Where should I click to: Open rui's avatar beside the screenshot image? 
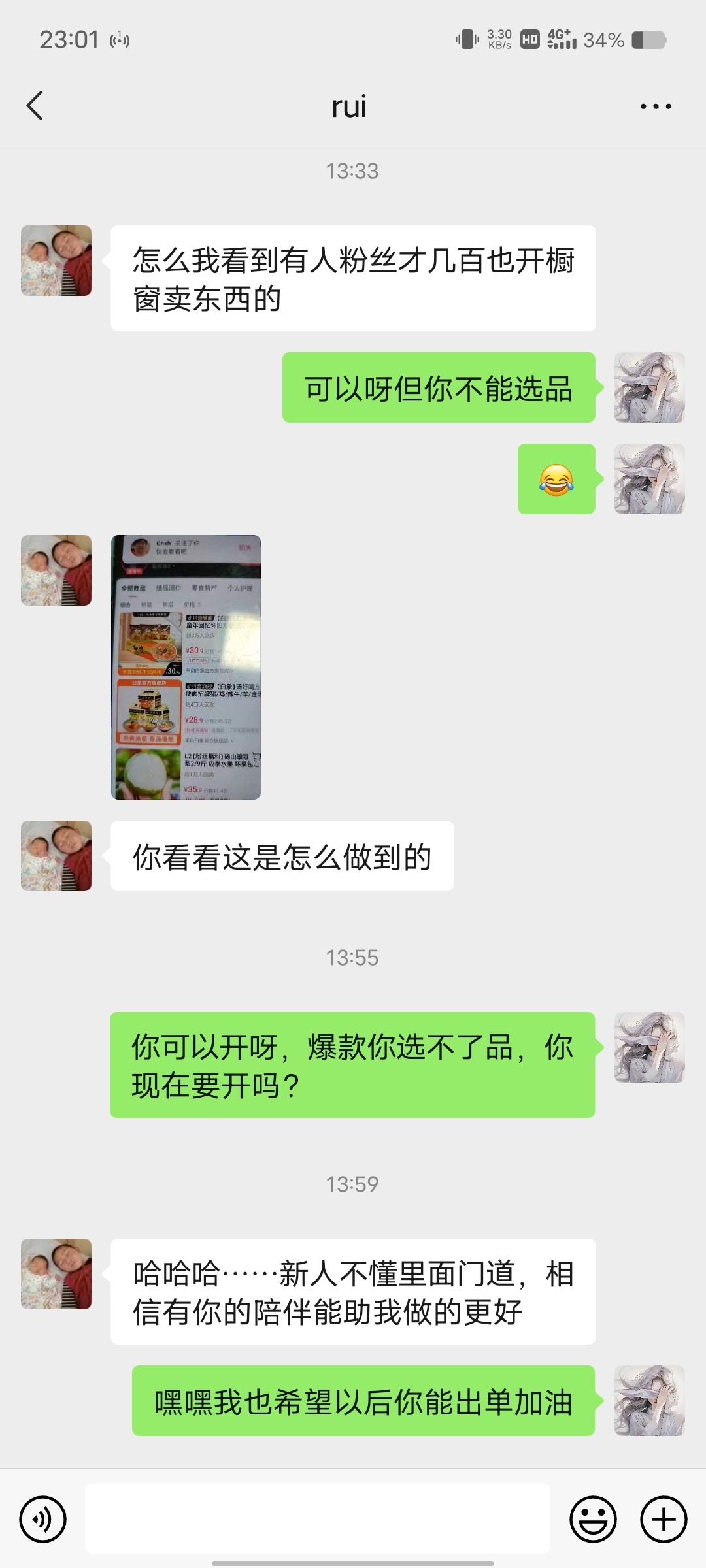[56, 570]
